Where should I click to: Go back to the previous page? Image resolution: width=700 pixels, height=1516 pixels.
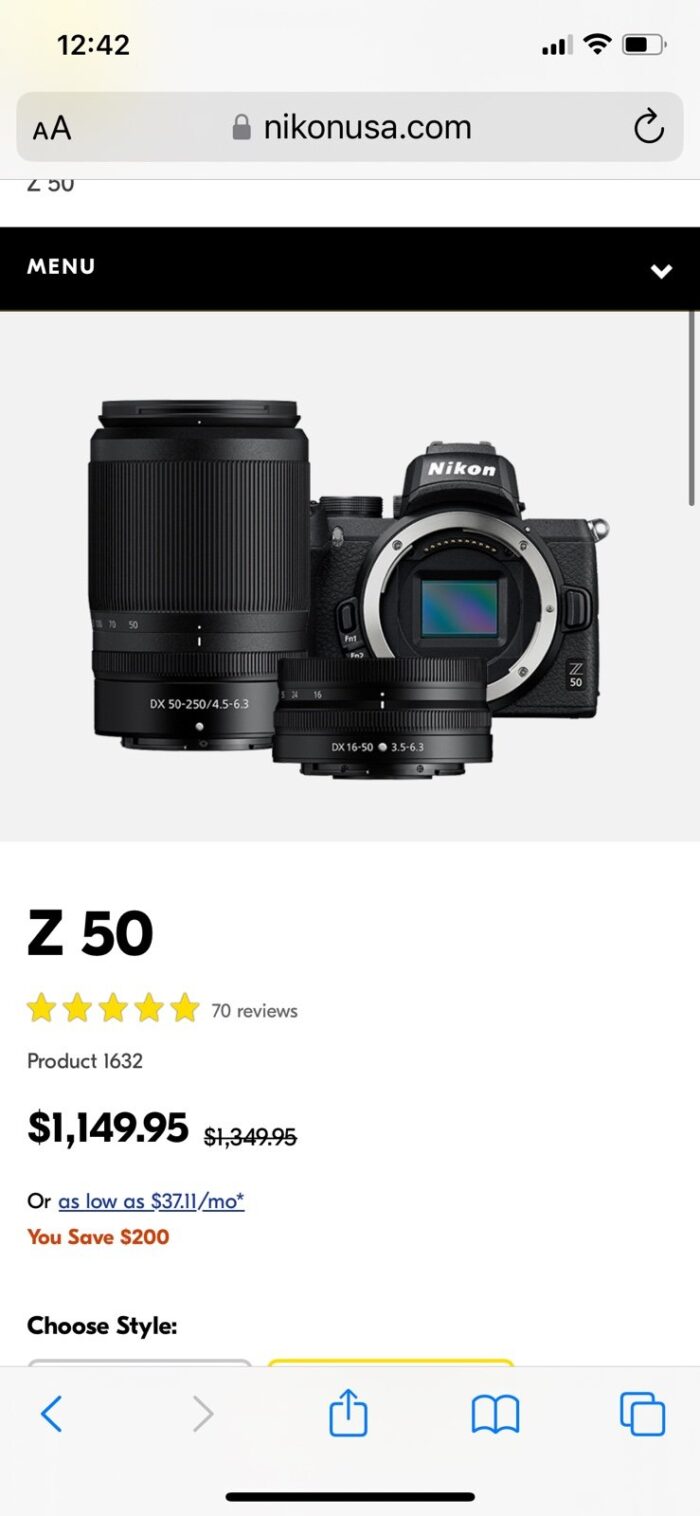[x=52, y=1414]
